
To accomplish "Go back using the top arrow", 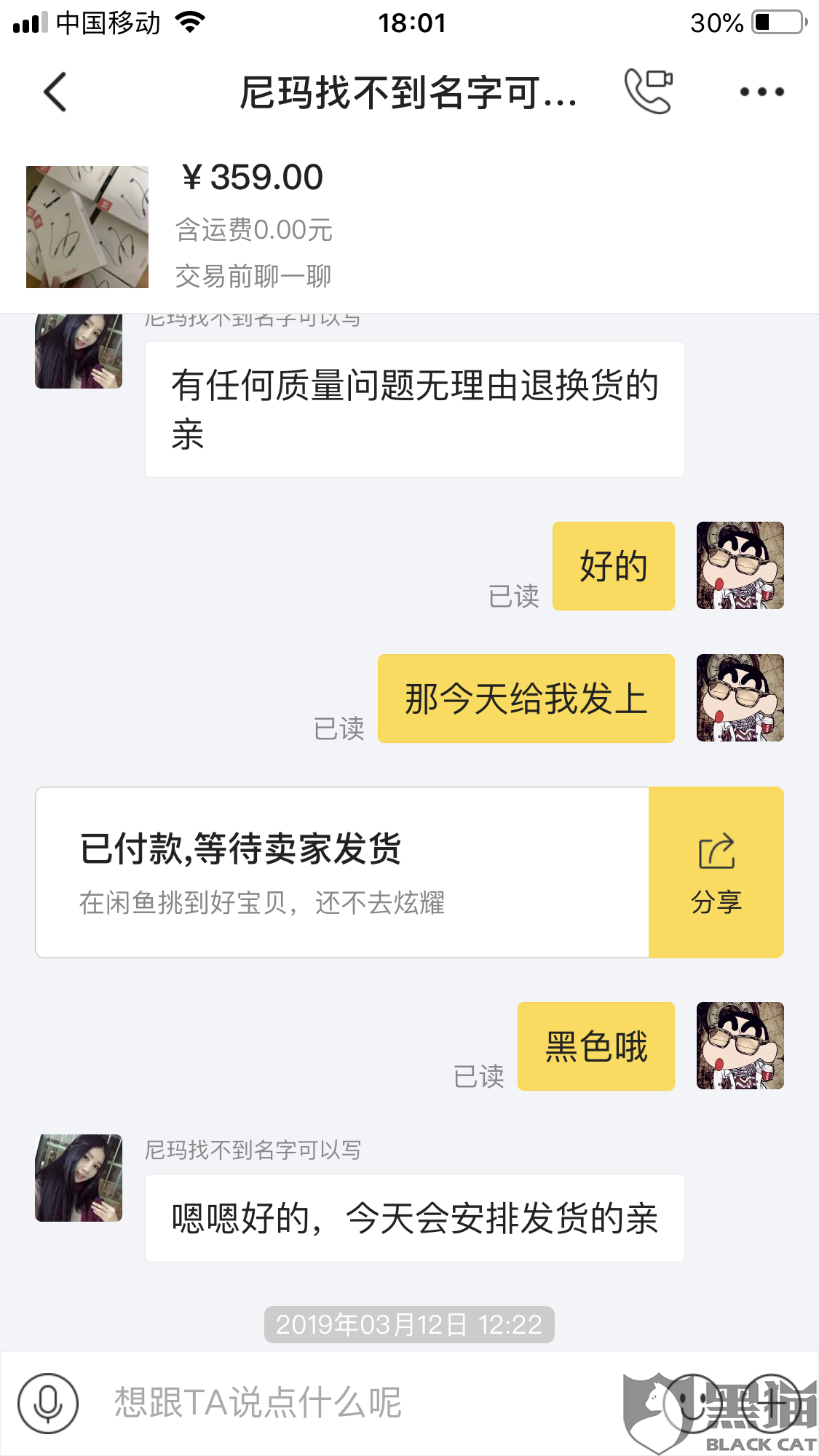I will (55, 92).
